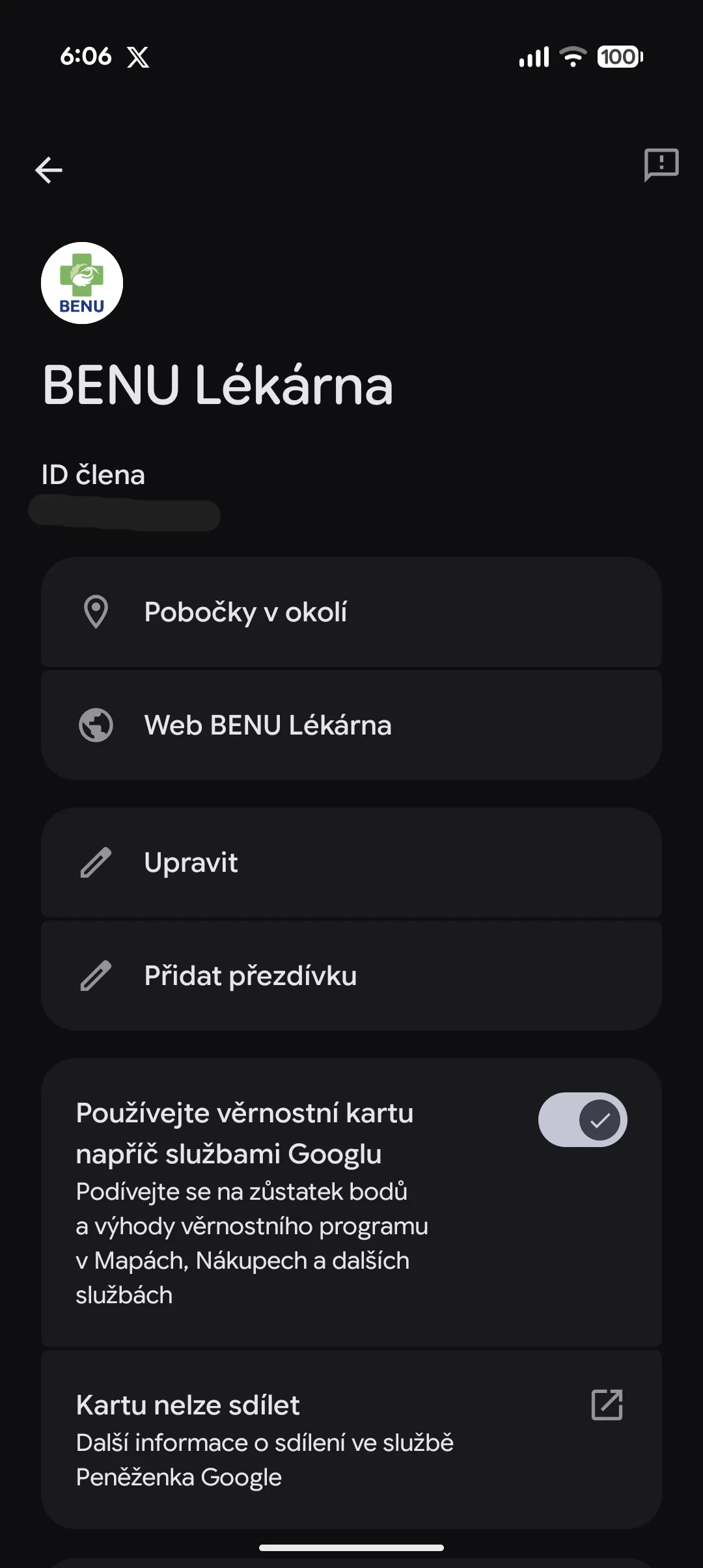
Task: Go back using the arrow icon
Action: click(x=49, y=170)
